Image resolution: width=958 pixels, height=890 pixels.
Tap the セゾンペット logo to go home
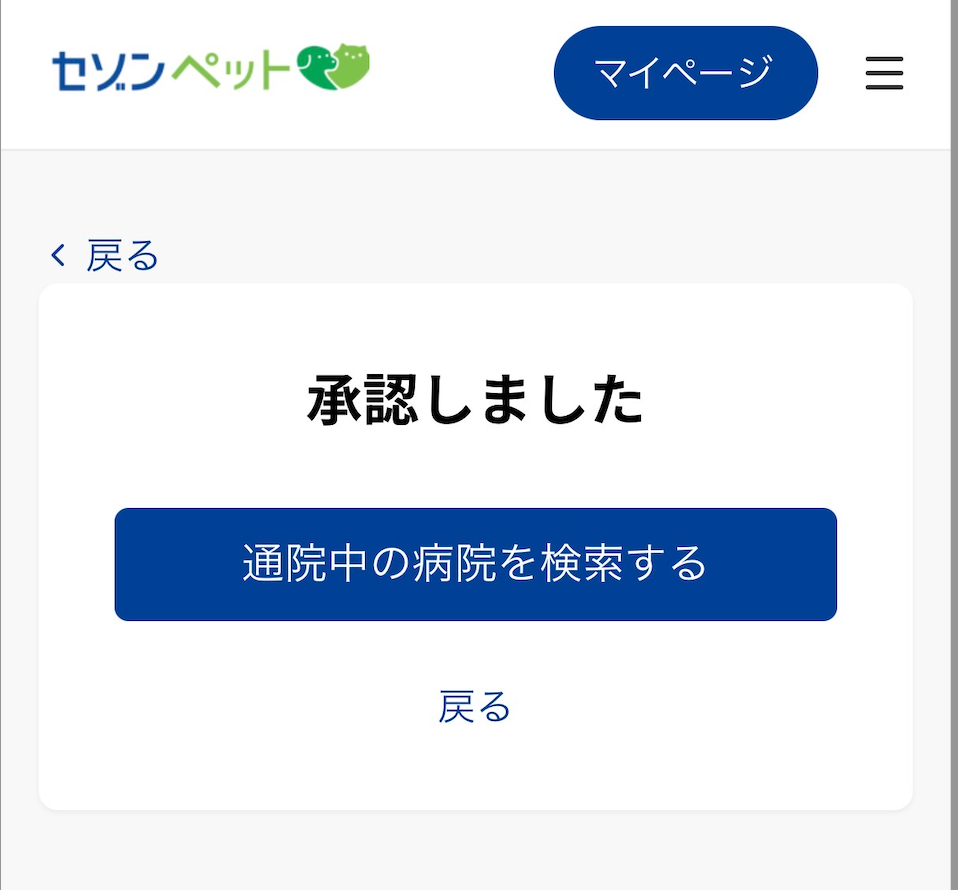(x=210, y=68)
